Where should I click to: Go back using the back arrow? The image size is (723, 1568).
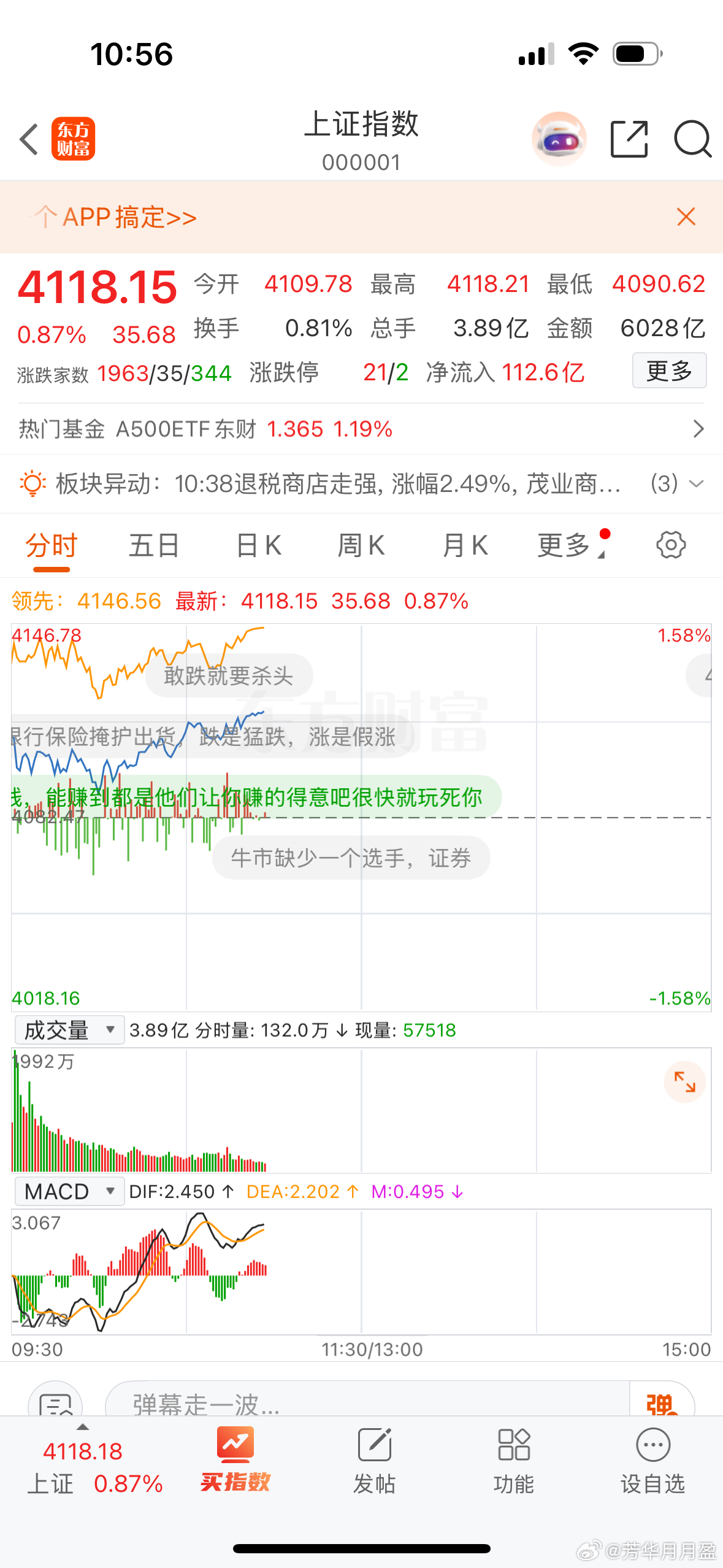coord(29,139)
